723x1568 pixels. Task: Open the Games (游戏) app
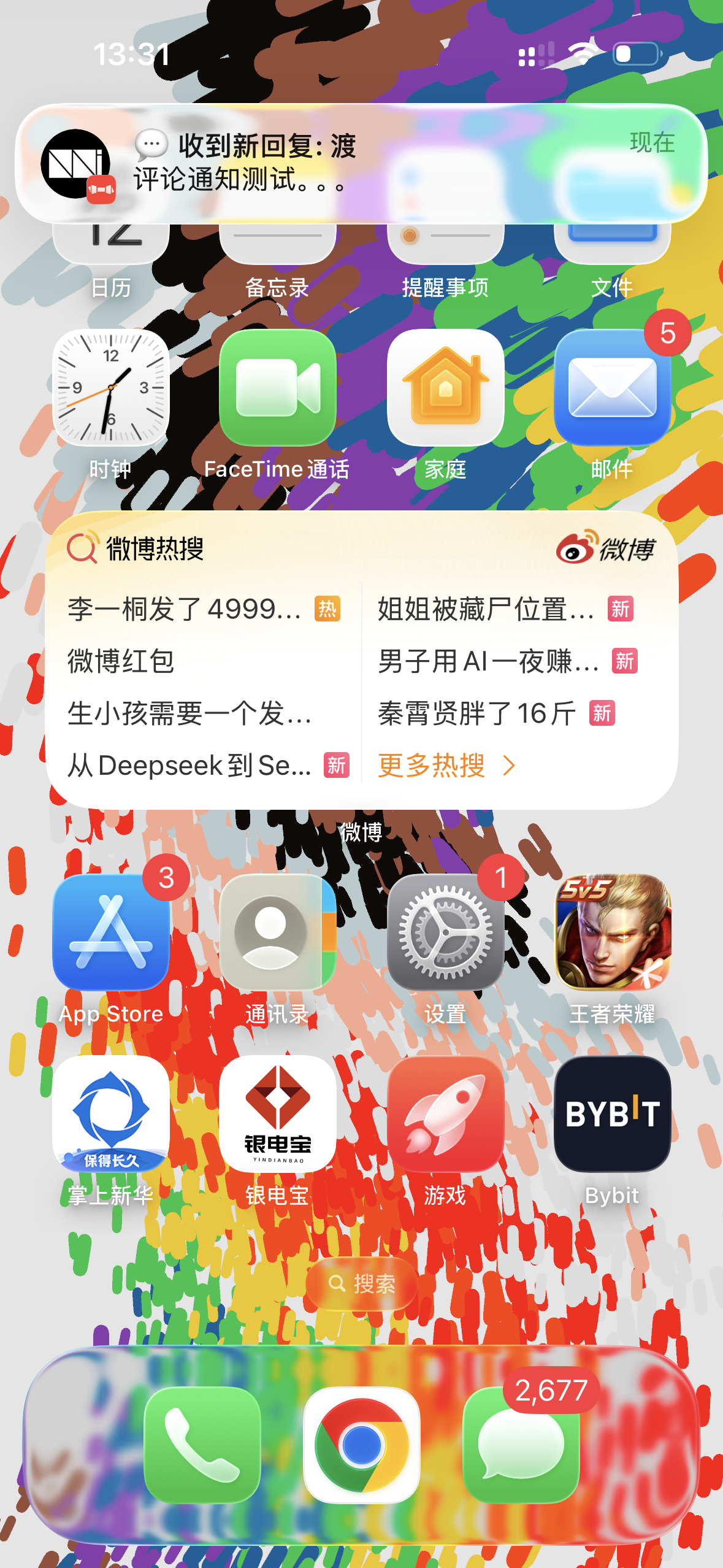445,1113
